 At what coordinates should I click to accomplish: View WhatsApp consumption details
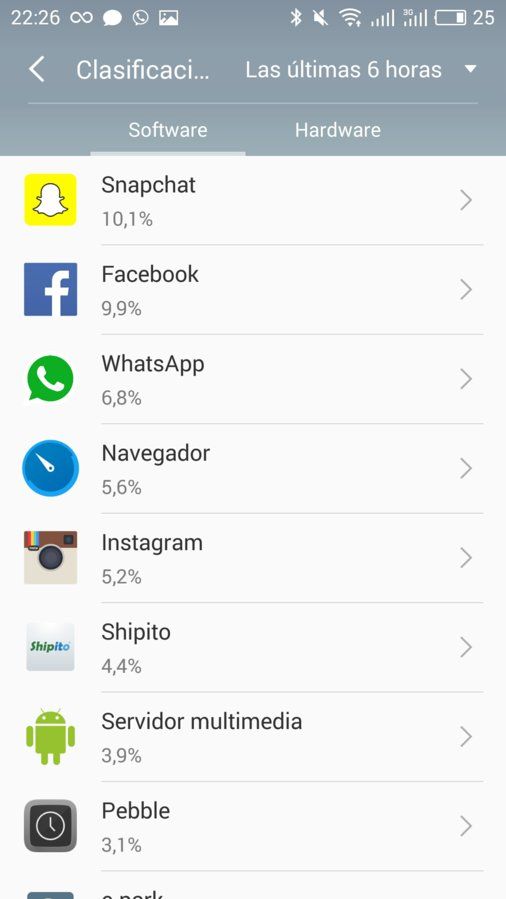click(x=253, y=380)
